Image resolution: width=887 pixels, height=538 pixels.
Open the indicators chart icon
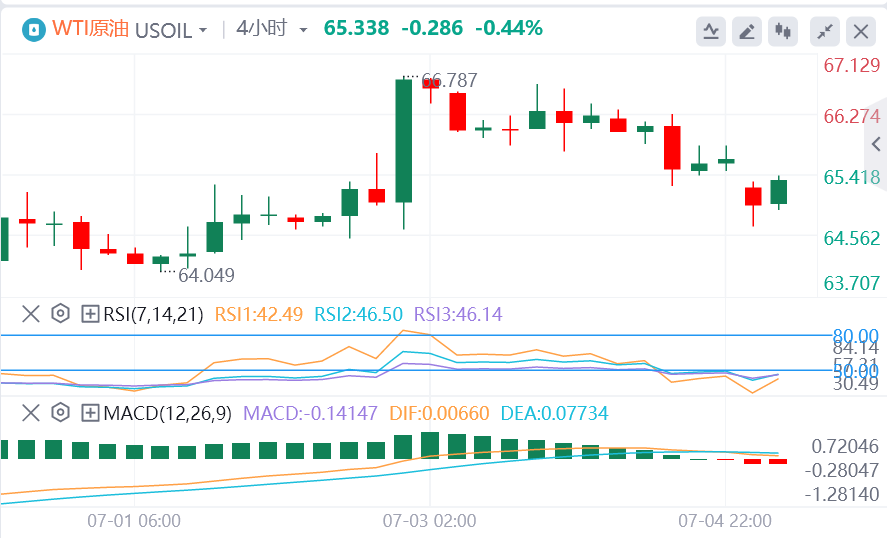711,32
